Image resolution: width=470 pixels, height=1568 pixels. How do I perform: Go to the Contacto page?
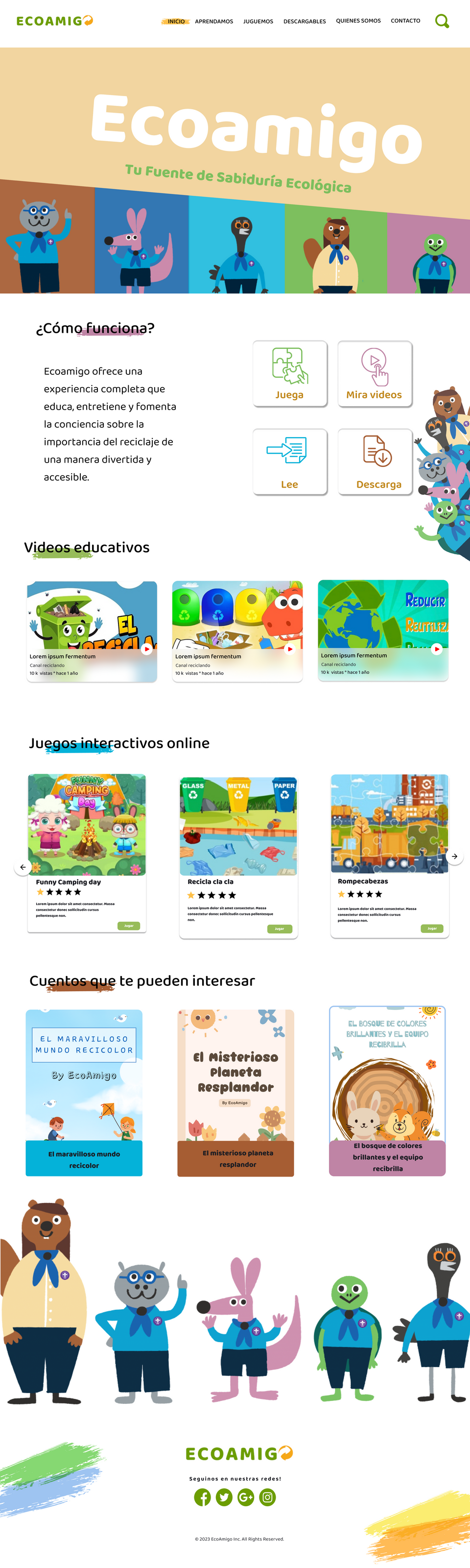[405, 21]
